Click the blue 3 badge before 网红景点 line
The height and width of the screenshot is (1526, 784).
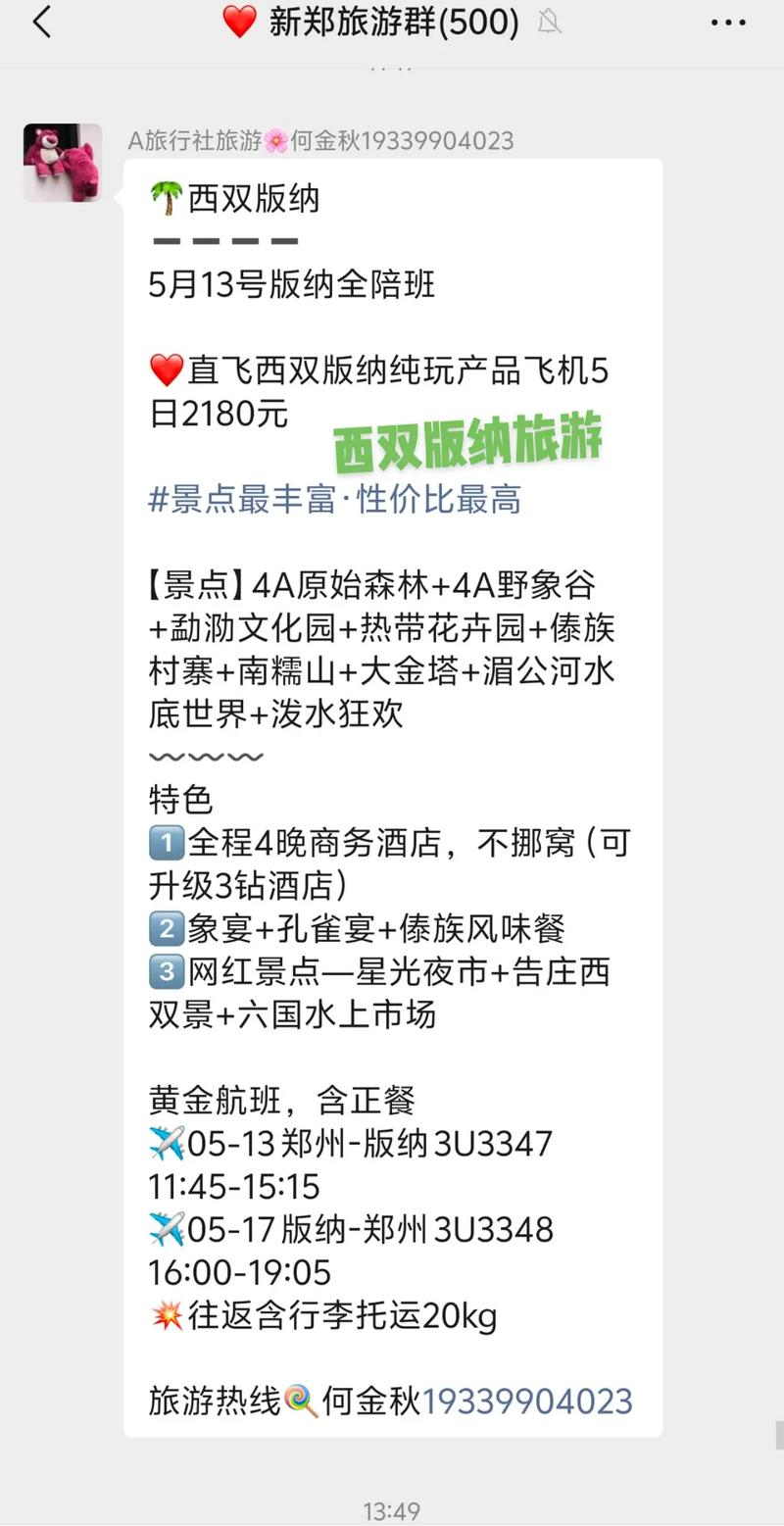tap(168, 971)
